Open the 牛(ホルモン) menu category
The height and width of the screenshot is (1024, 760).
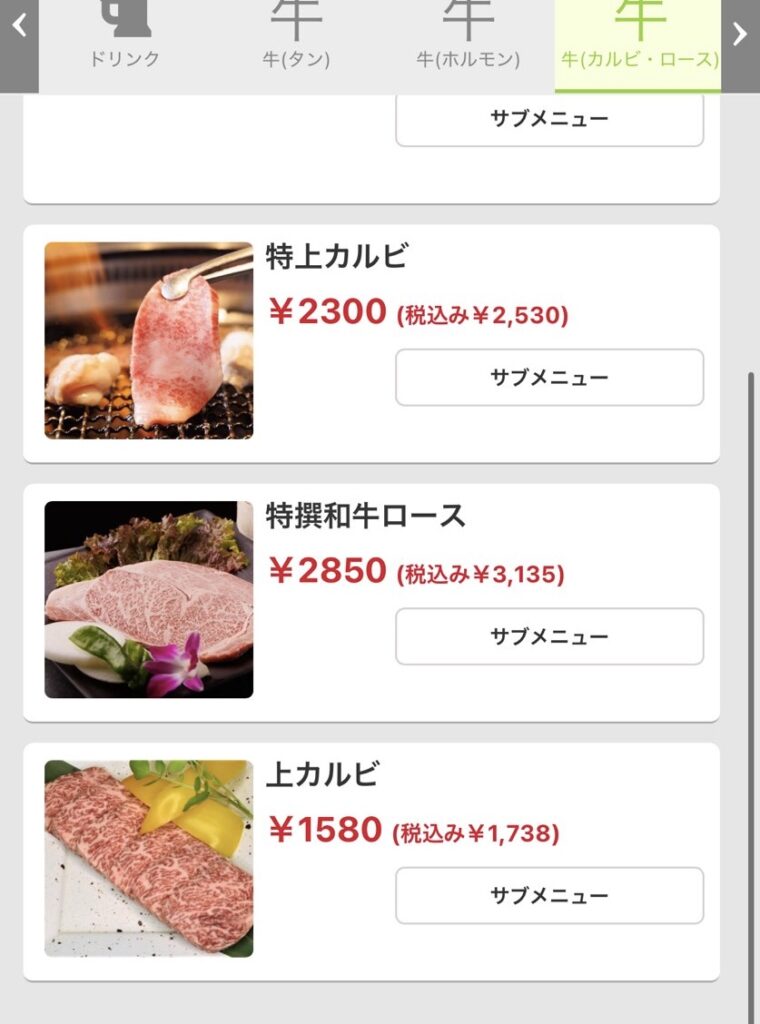pos(466,58)
